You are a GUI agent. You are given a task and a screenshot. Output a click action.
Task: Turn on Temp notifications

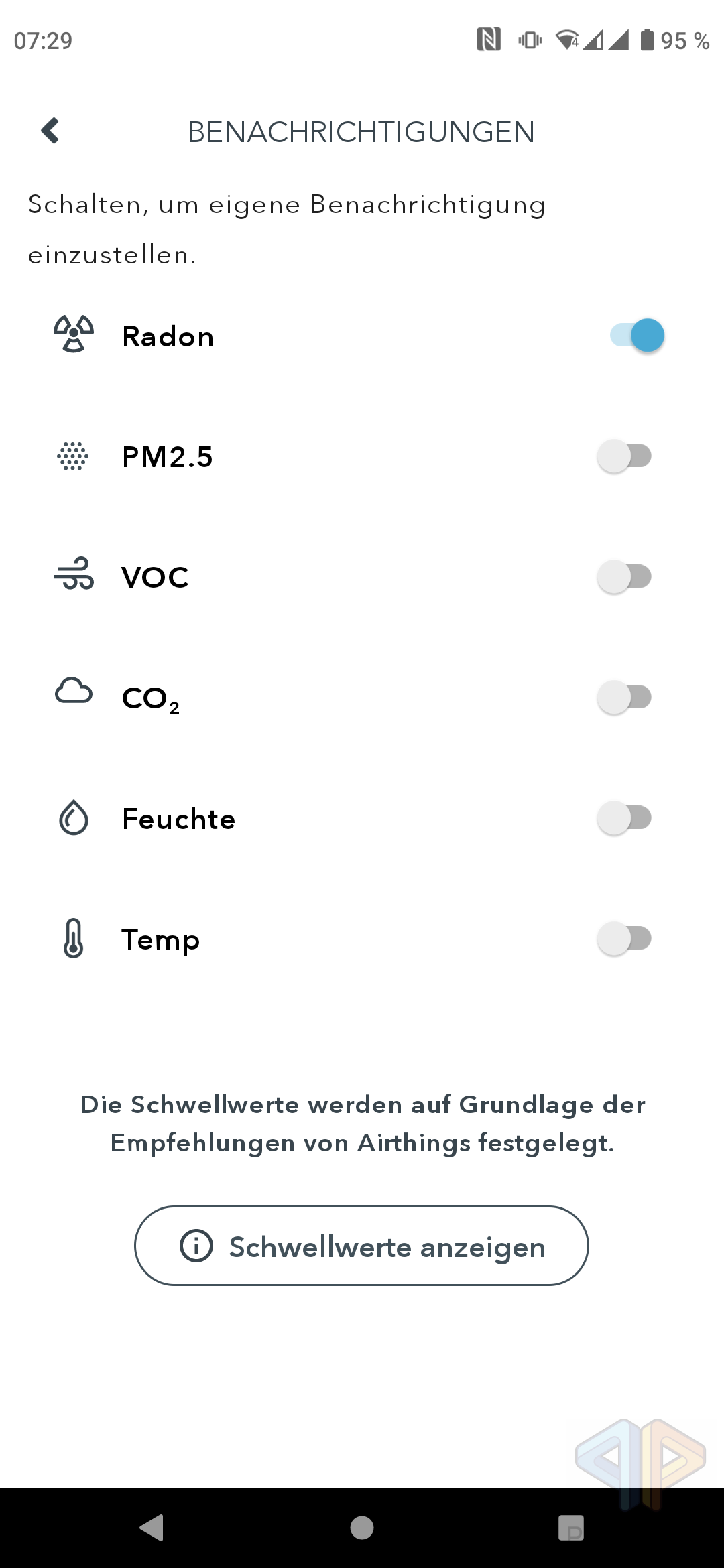(624, 939)
